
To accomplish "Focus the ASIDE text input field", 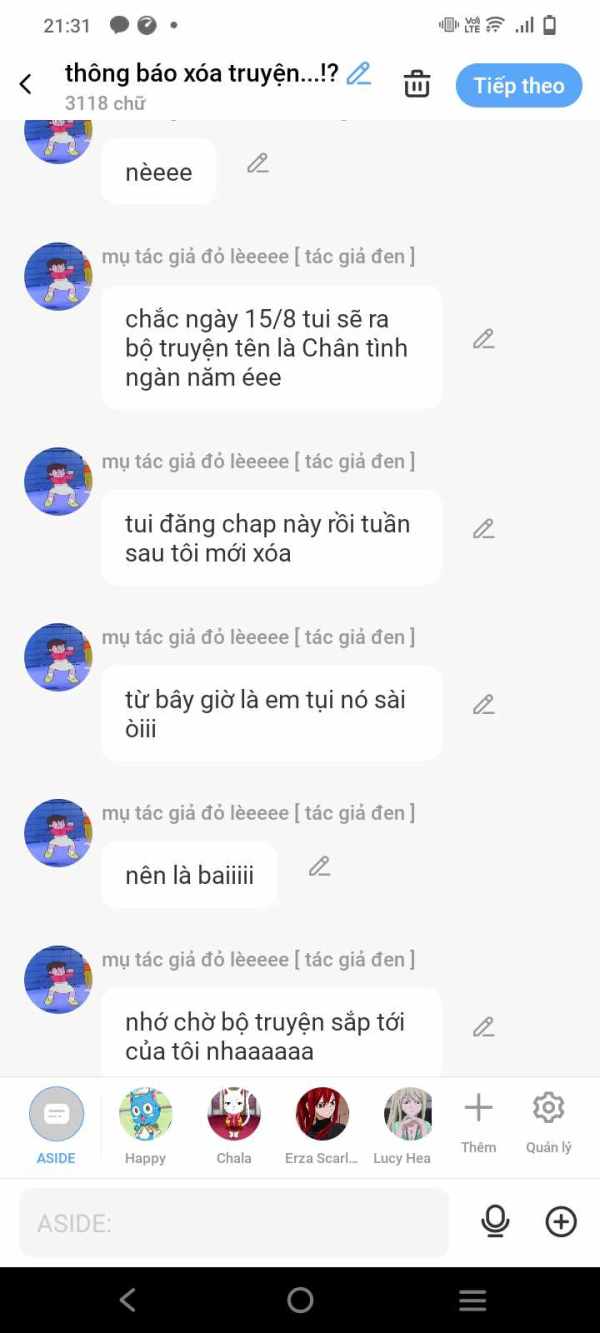I will pyautogui.click(x=234, y=1222).
